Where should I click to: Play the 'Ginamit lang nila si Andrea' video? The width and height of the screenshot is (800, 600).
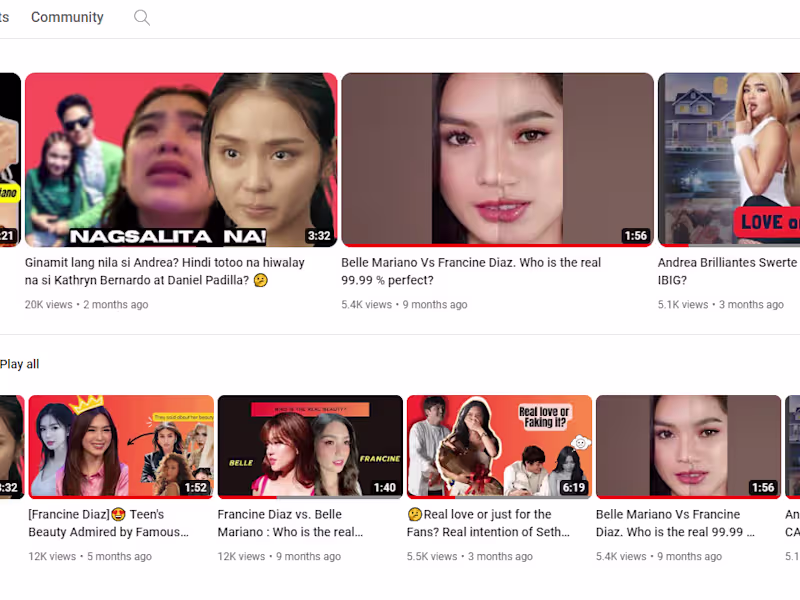tap(181, 160)
